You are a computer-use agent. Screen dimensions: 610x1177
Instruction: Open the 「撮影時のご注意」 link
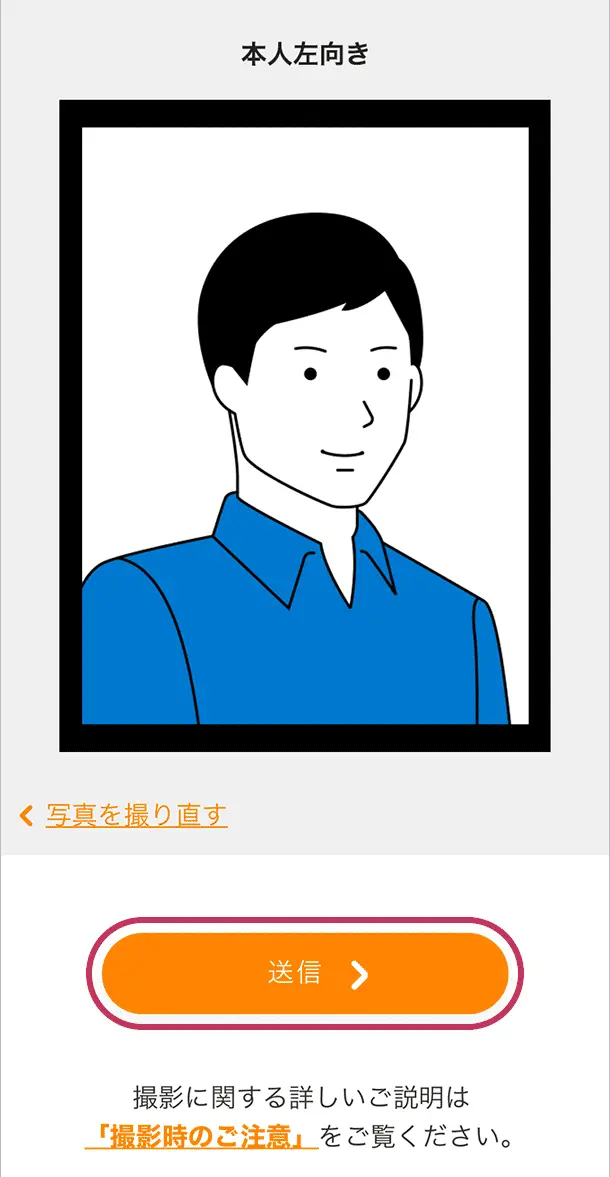click(x=202, y=1137)
